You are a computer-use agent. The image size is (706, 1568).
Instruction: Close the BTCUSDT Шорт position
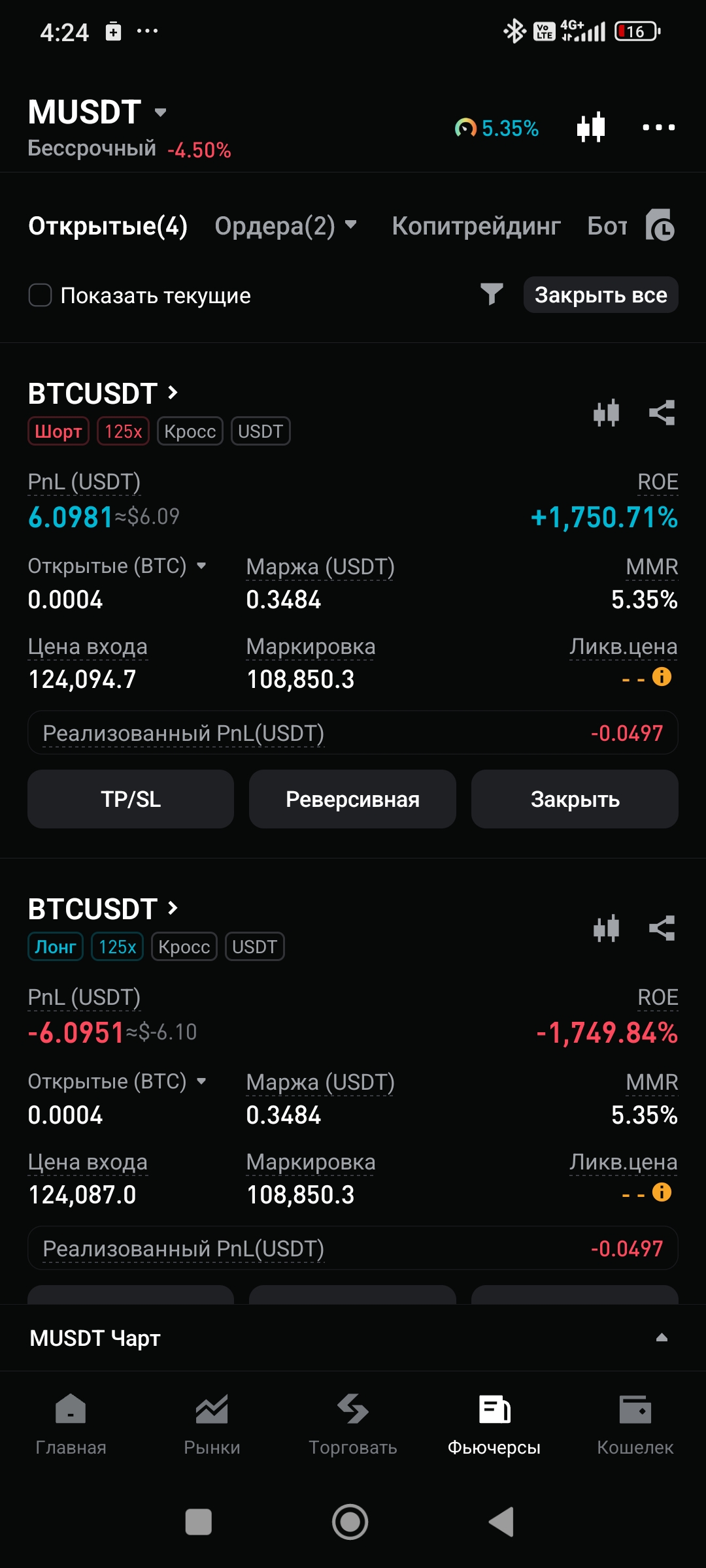coord(575,799)
